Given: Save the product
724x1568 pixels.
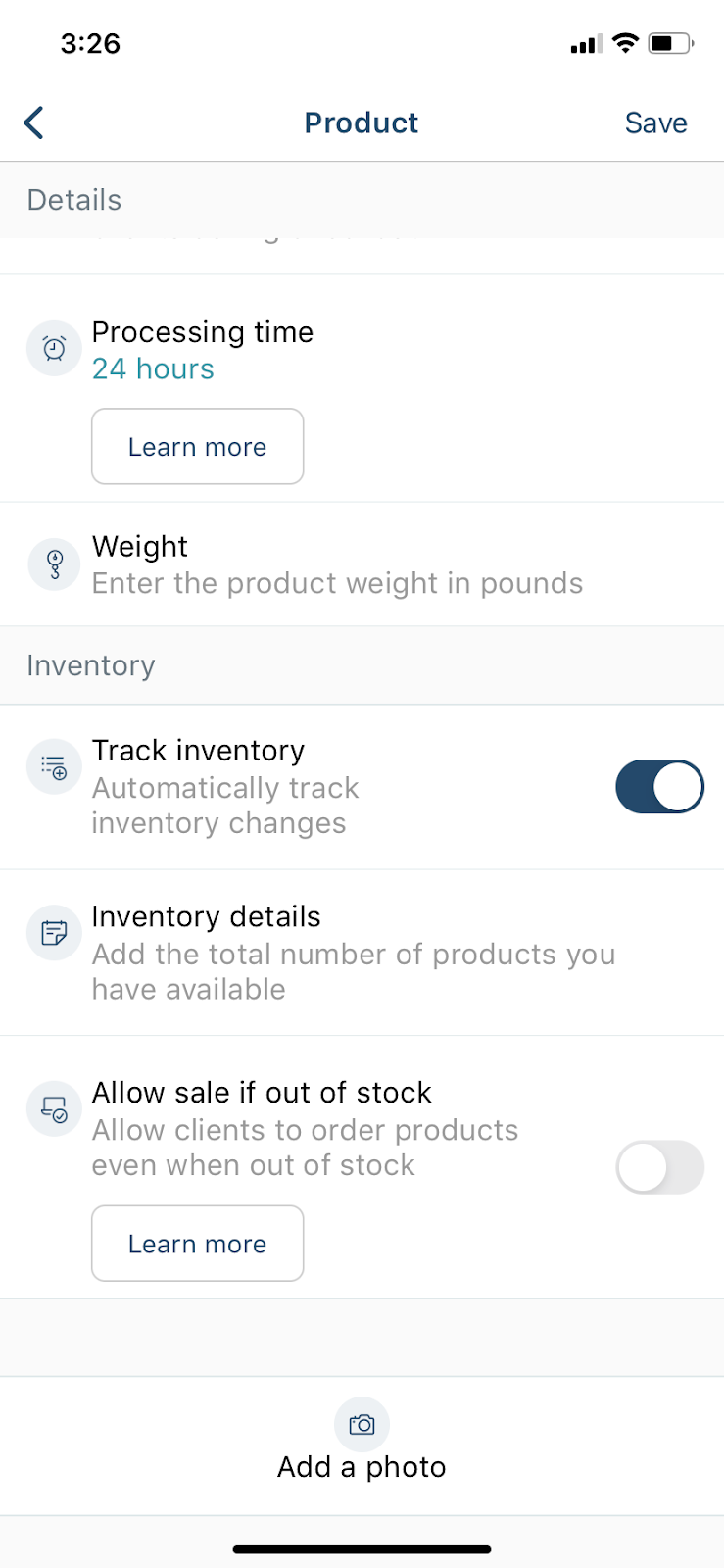Looking at the screenshot, I should pyautogui.click(x=655, y=123).
